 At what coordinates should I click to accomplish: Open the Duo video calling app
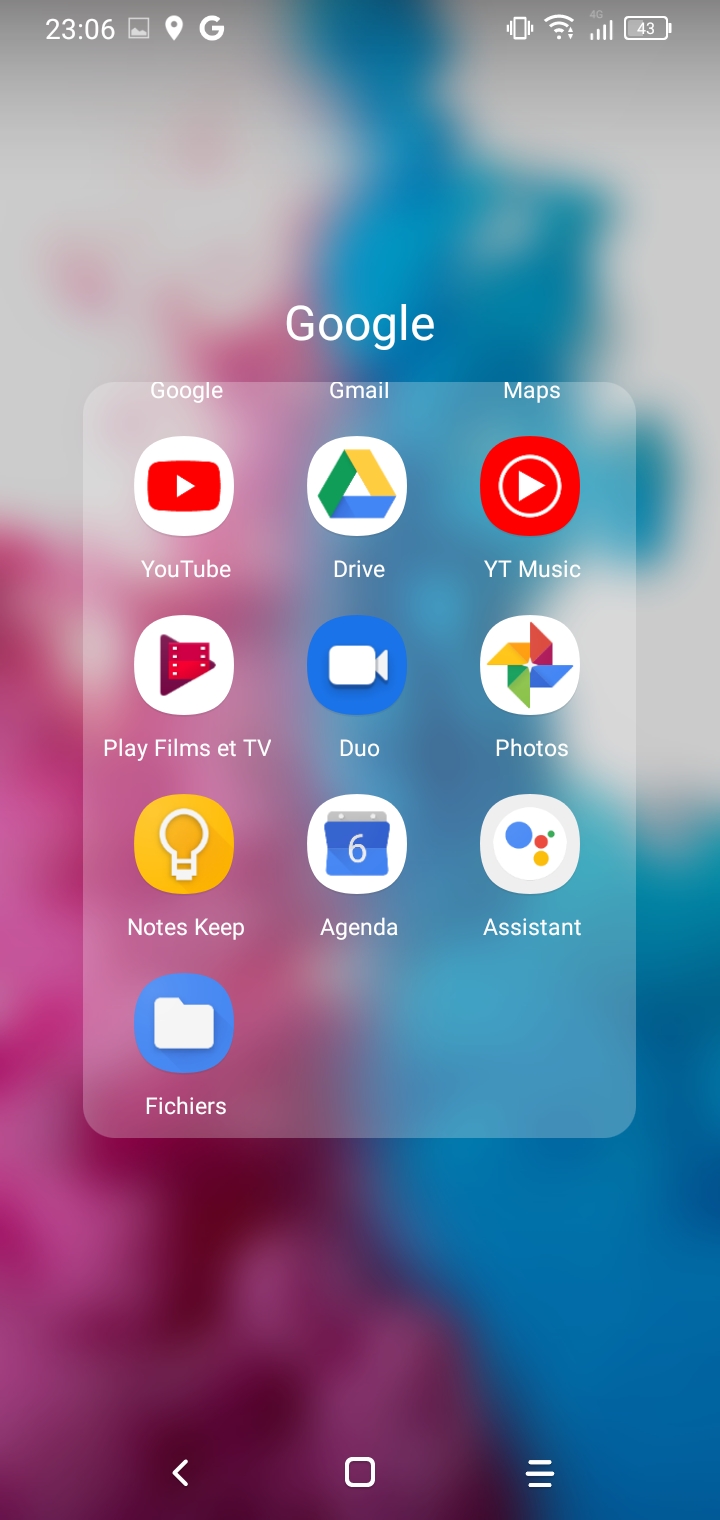pyautogui.click(x=357, y=666)
